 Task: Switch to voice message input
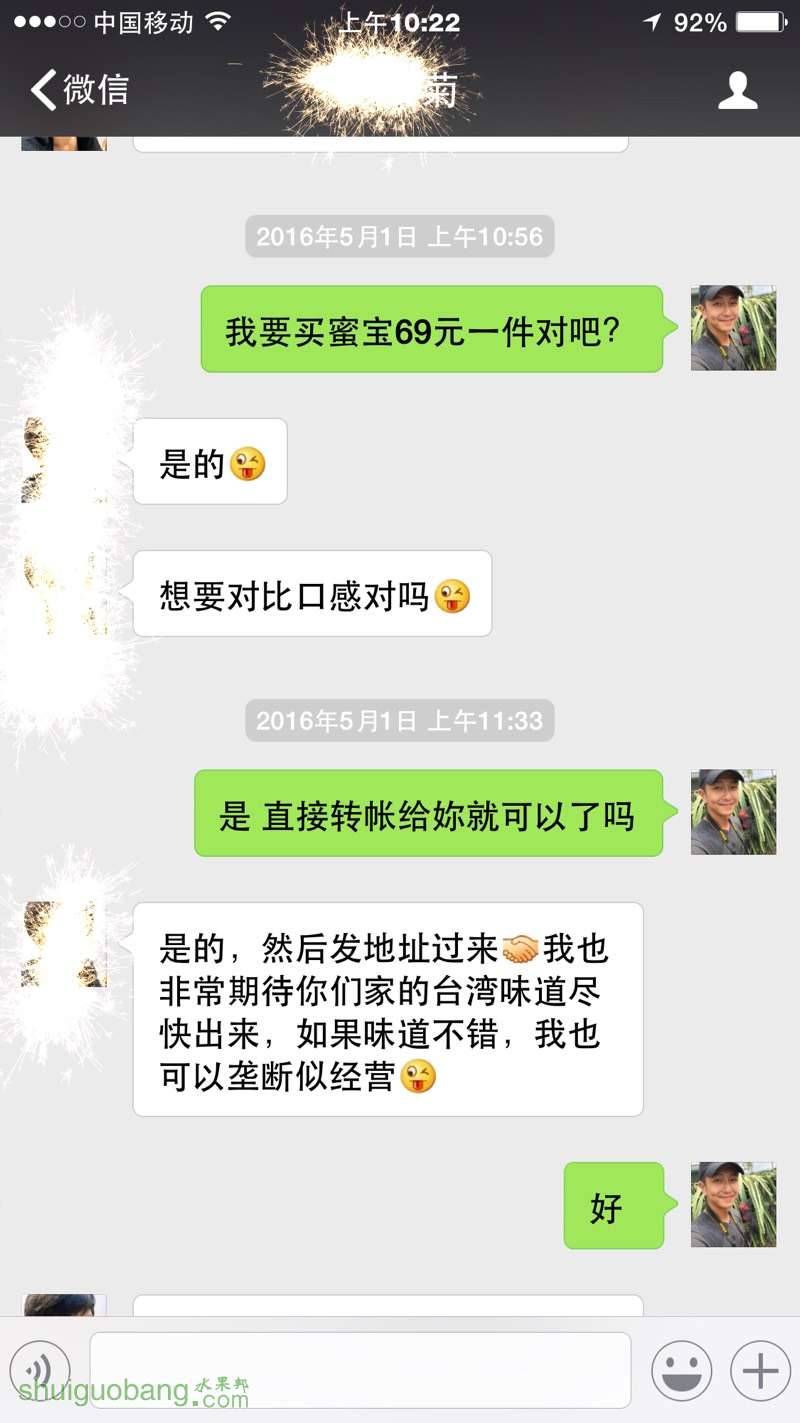point(40,1369)
